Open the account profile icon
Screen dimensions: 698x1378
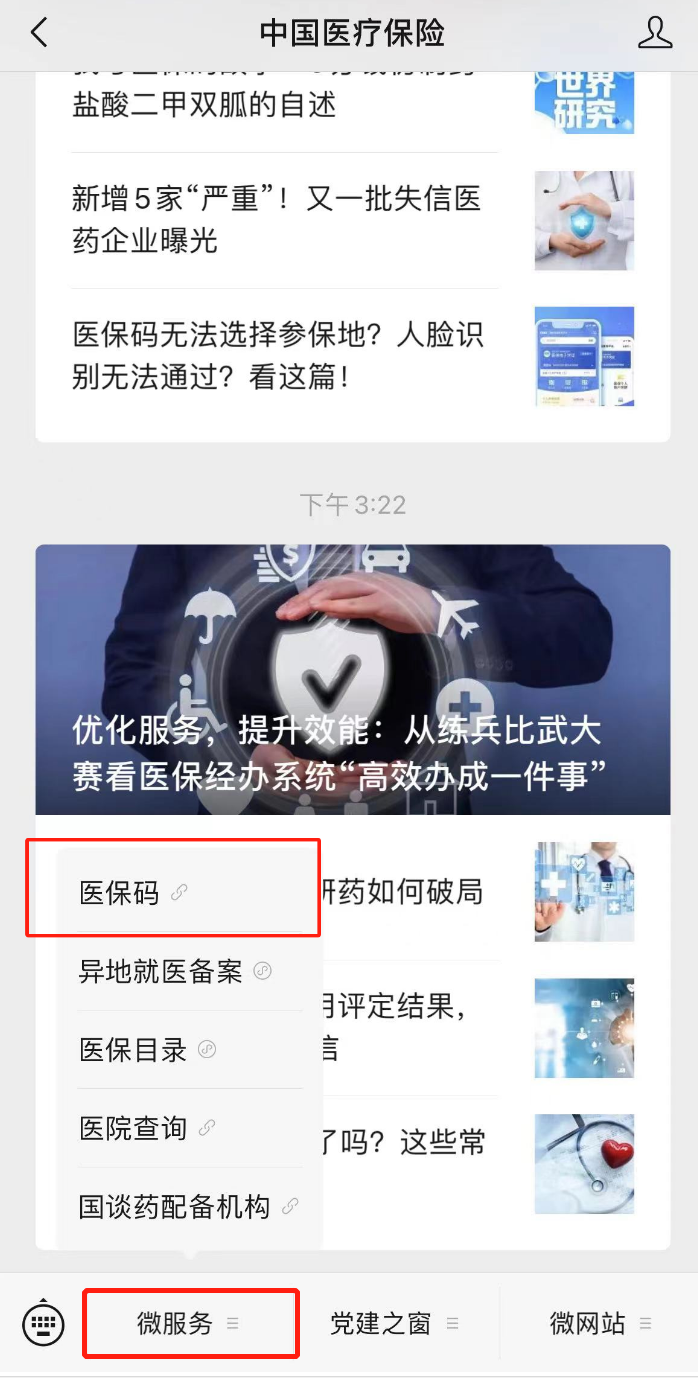tap(655, 33)
